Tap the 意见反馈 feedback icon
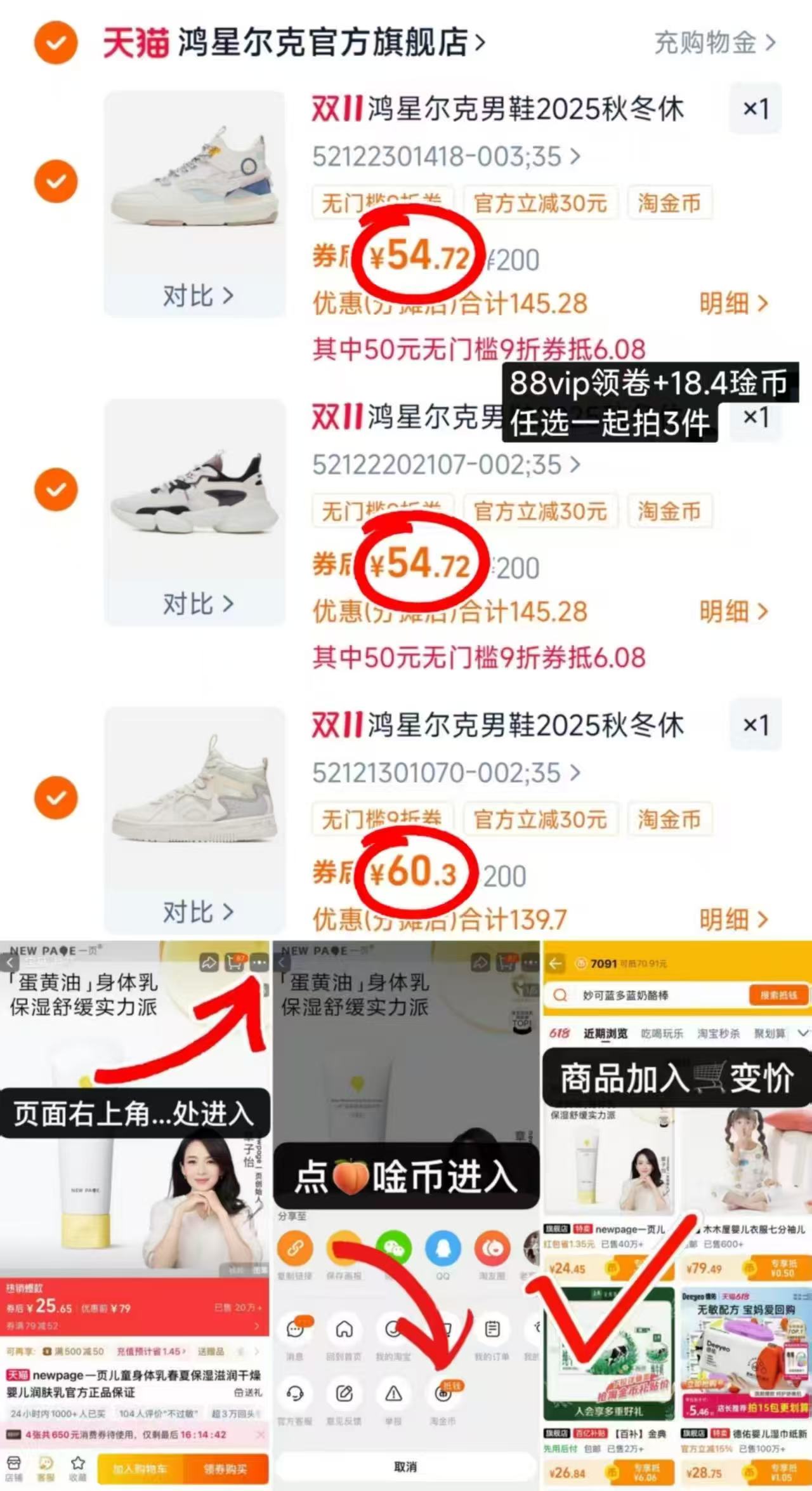Image resolution: width=812 pixels, height=1491 pixels. (344, 1393)
